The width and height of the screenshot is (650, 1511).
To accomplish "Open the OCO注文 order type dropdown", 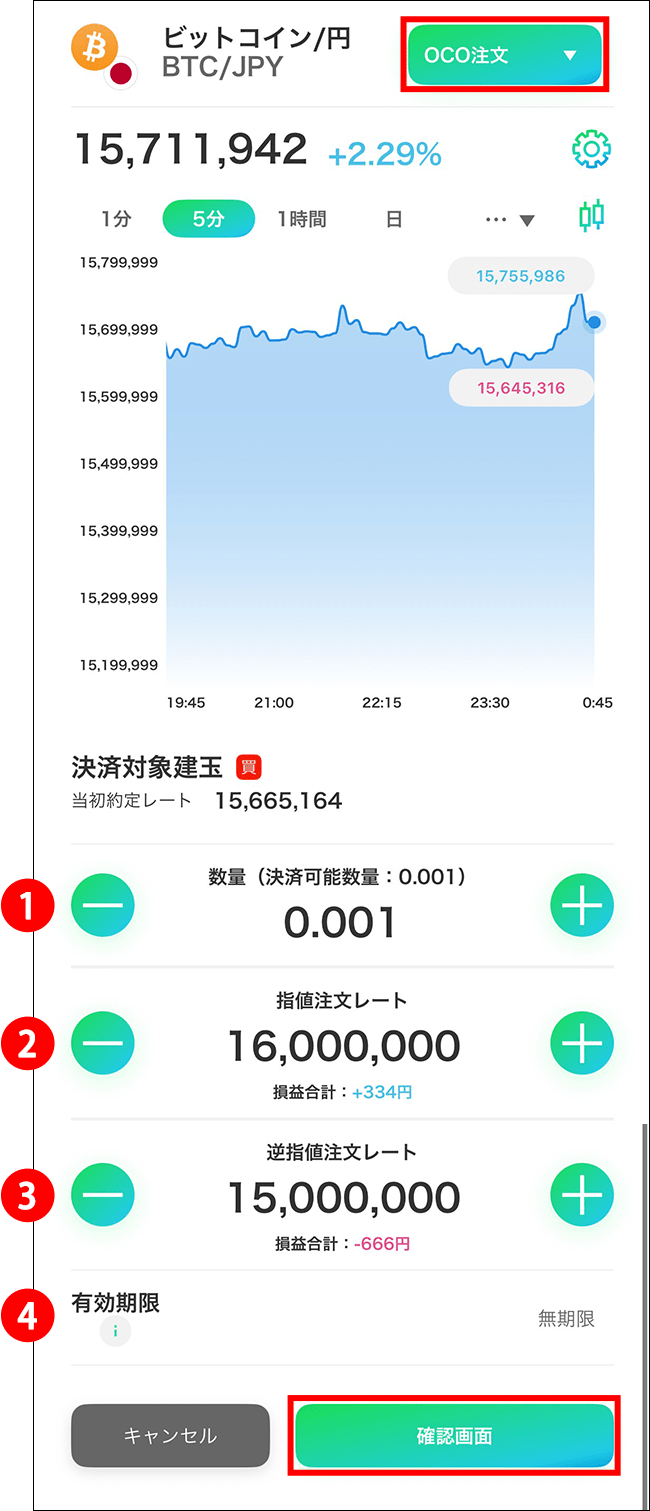I will point(502,56).
